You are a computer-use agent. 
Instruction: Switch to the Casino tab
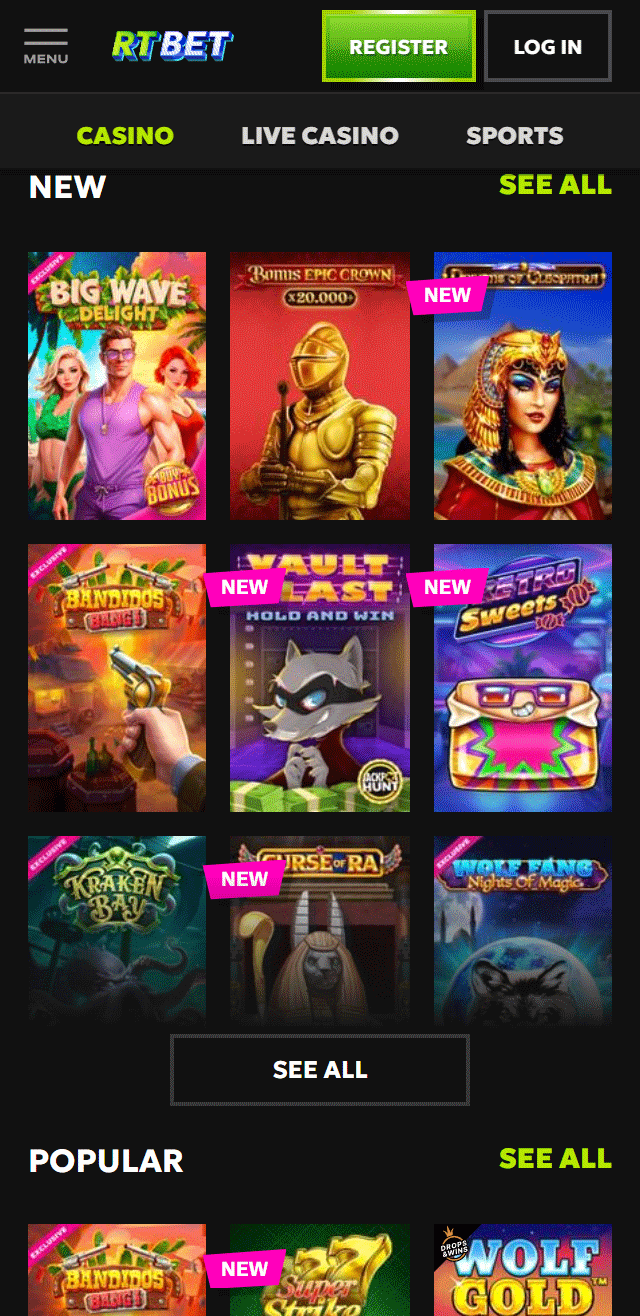click(125, 135)
